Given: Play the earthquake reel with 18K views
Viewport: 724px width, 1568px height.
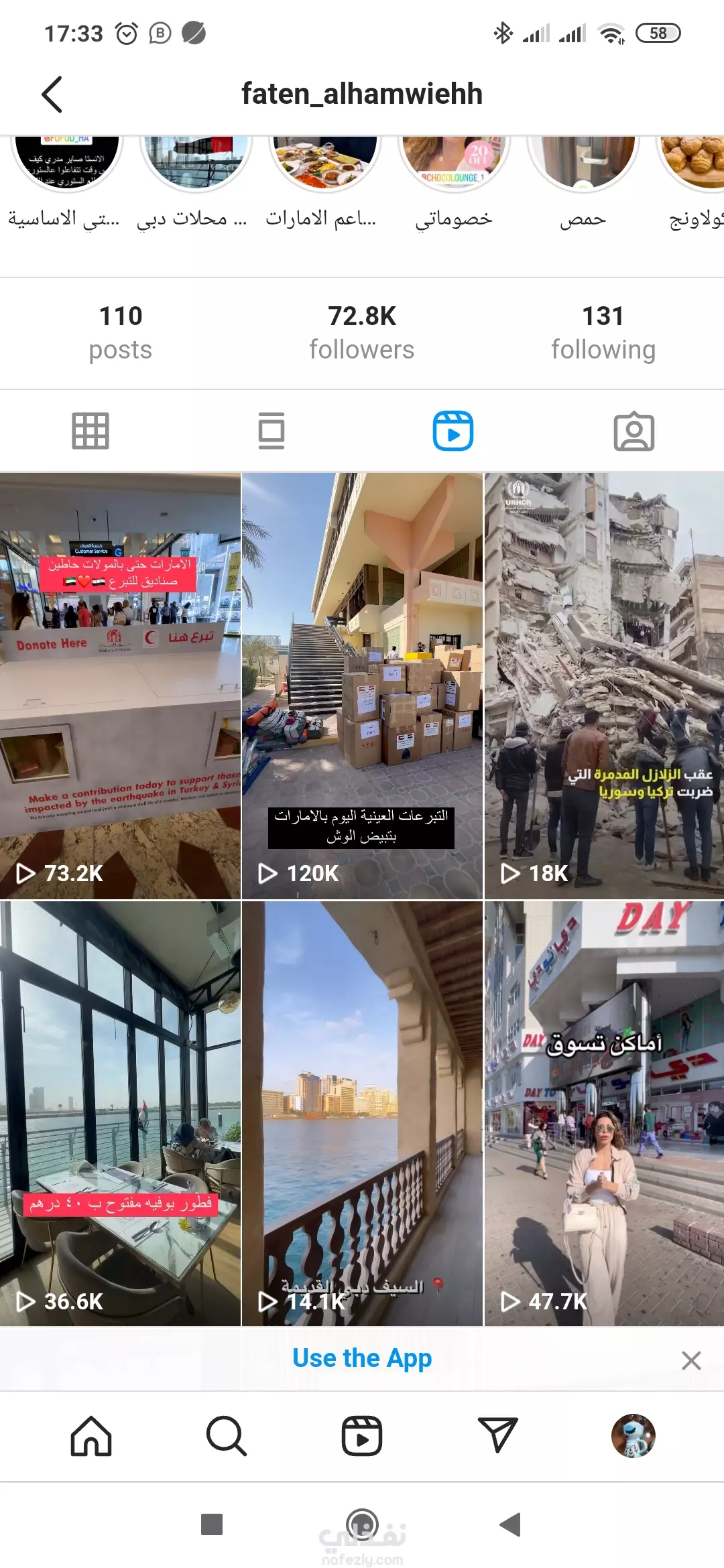Looking at the screenshot, I should point(604,686).
